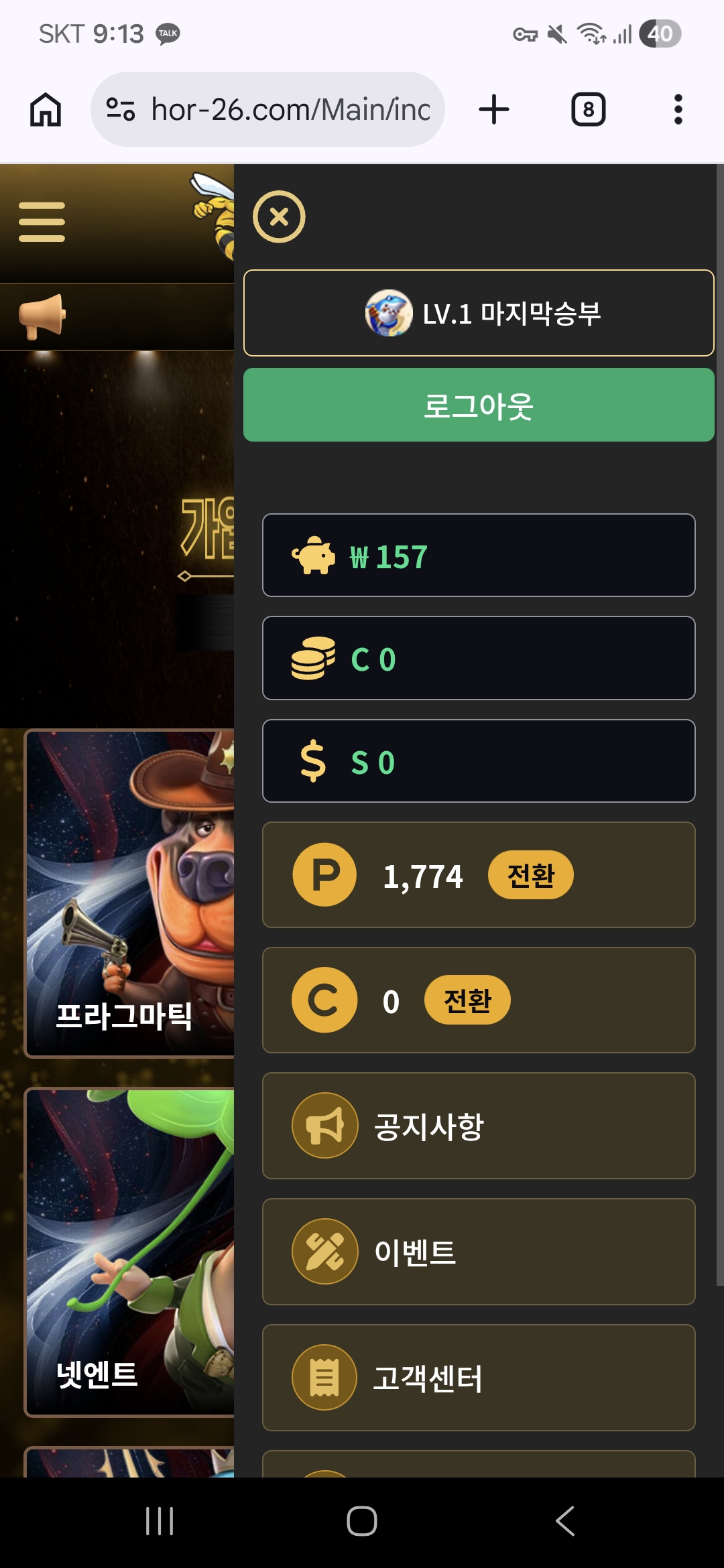724x1568 pixels.
Task: Open the browser overflow menu
Action: click(678, 109)
